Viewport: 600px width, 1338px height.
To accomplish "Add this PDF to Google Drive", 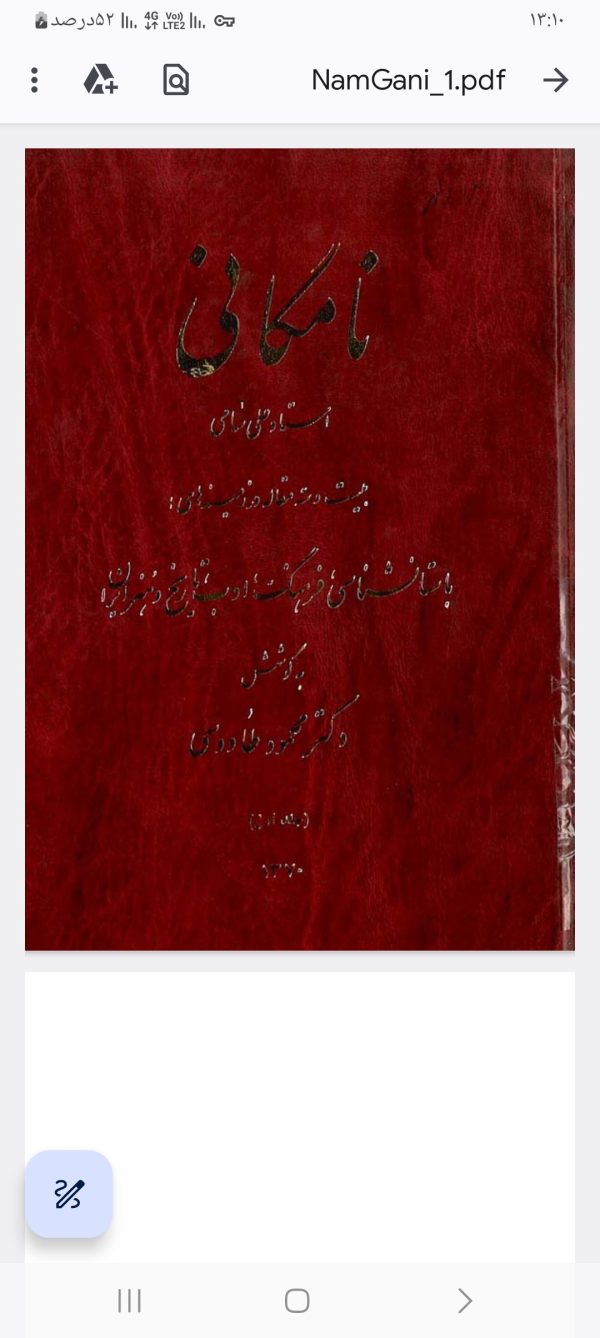I will pos(100,80).
